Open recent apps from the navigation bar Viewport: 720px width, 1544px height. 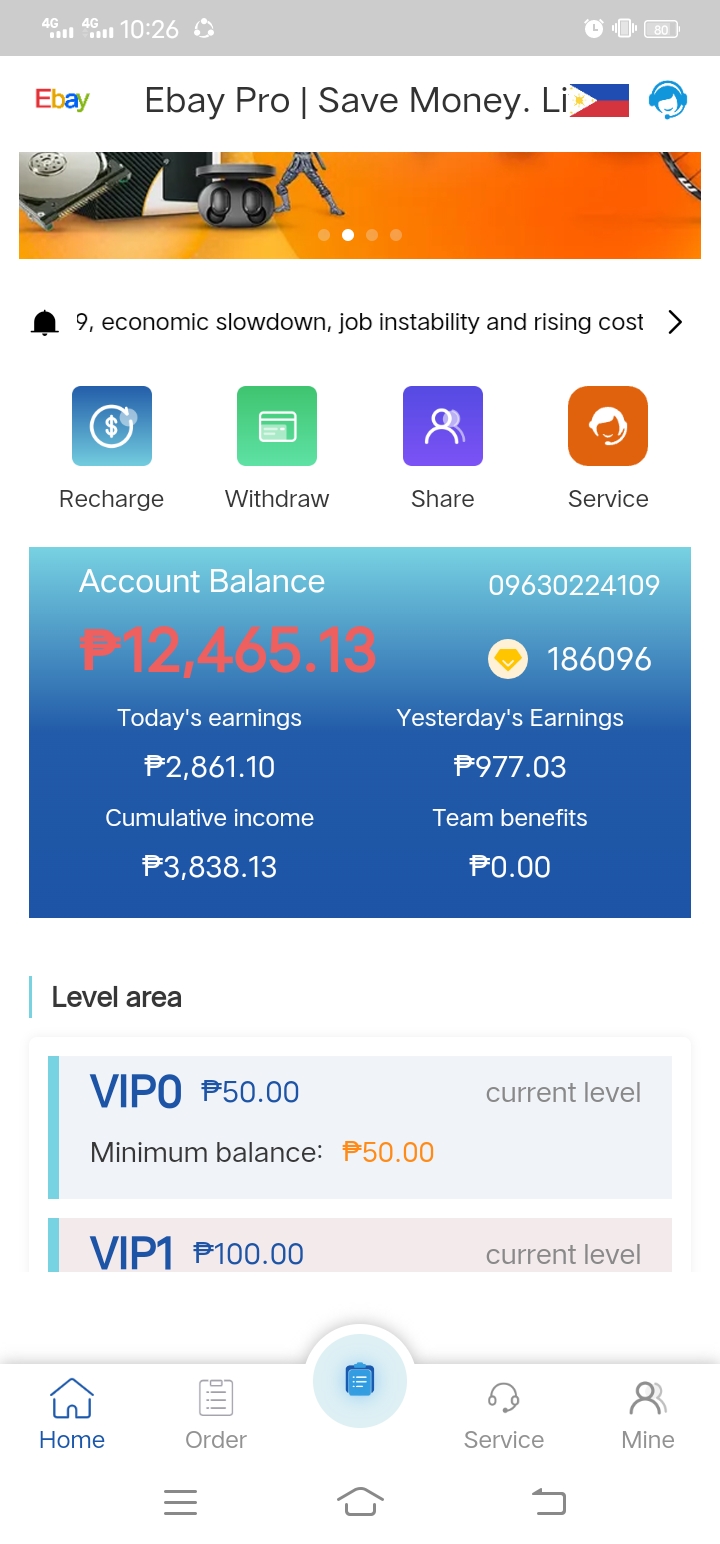tap(180, 1501)
